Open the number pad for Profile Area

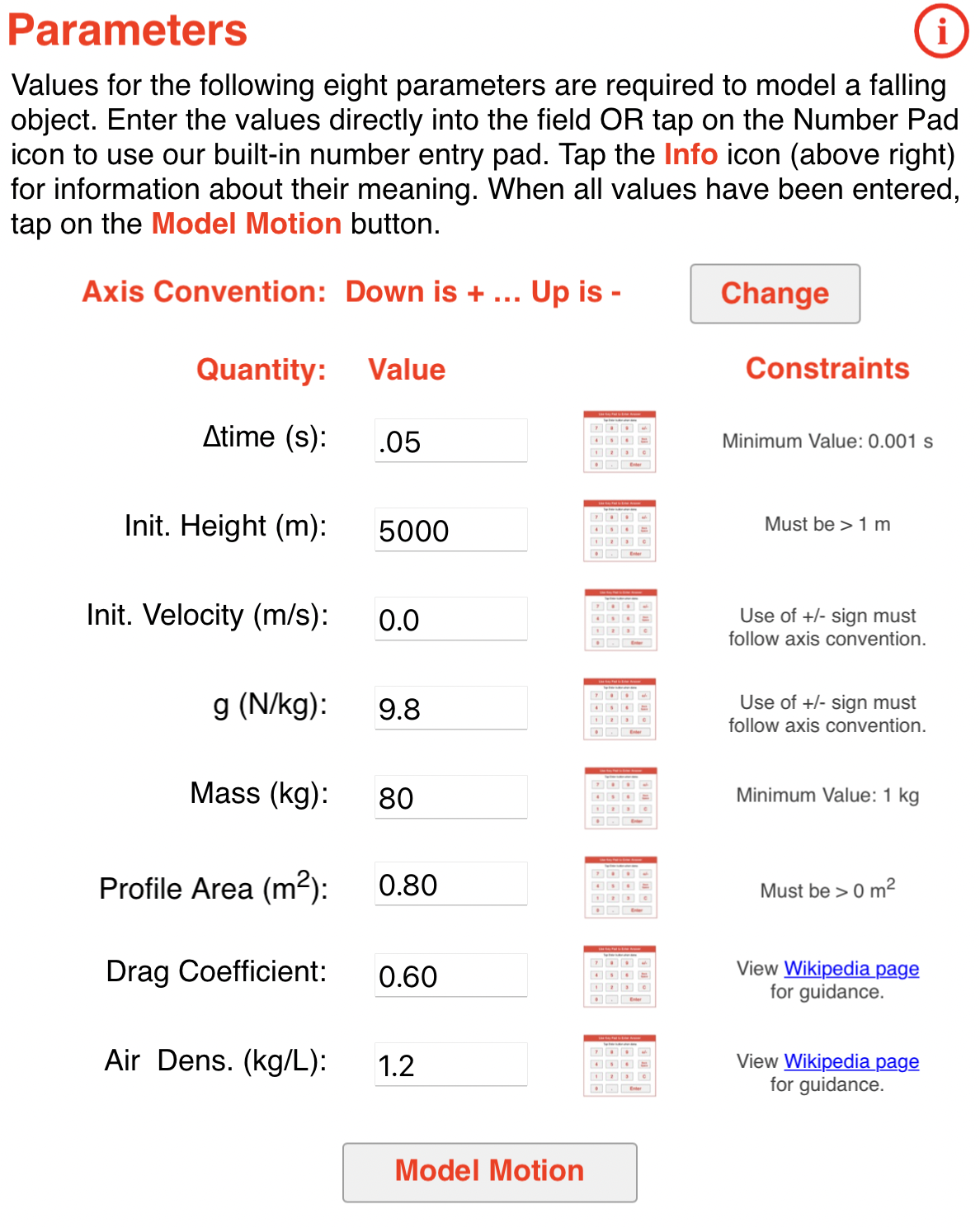coord(620,887)
